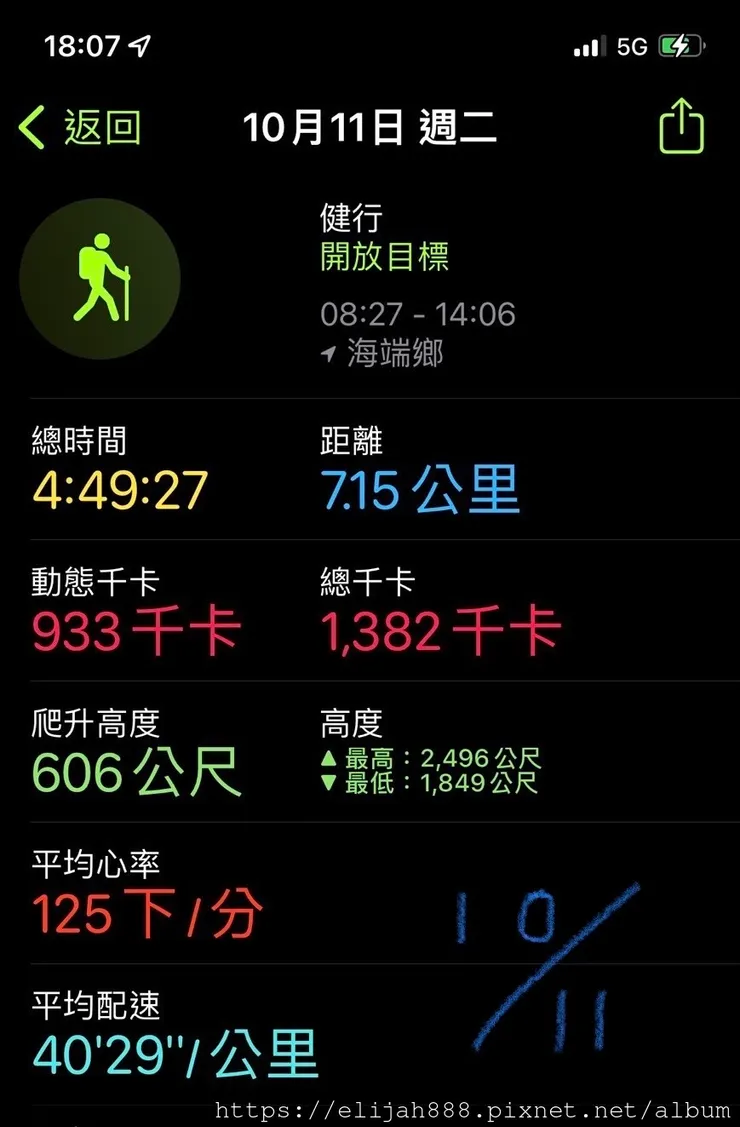
Task: Go back with the 返回 button
Action: coord(82,129)
